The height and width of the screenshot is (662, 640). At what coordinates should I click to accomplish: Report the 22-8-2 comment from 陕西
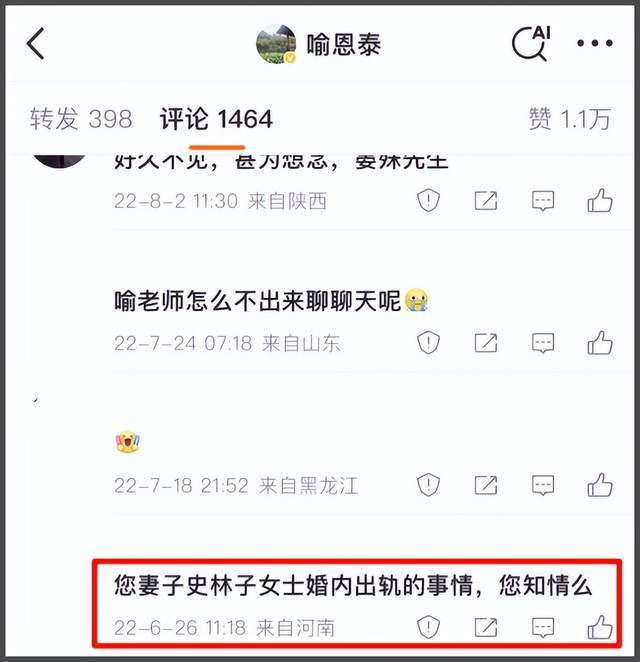(x=429, y=201)
